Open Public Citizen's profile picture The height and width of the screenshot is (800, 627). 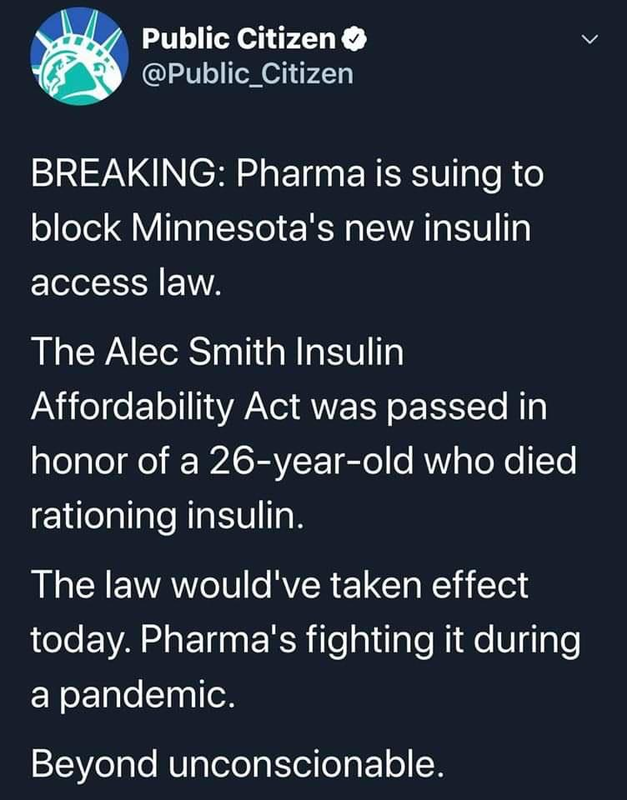(x=74, y=59)
